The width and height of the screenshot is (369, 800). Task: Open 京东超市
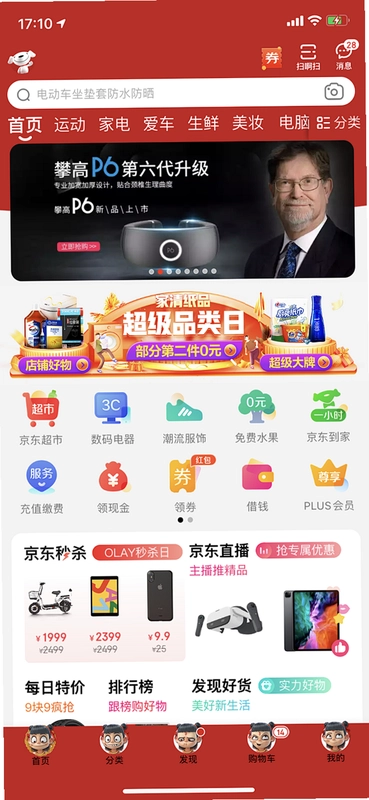tap(41, 417)
